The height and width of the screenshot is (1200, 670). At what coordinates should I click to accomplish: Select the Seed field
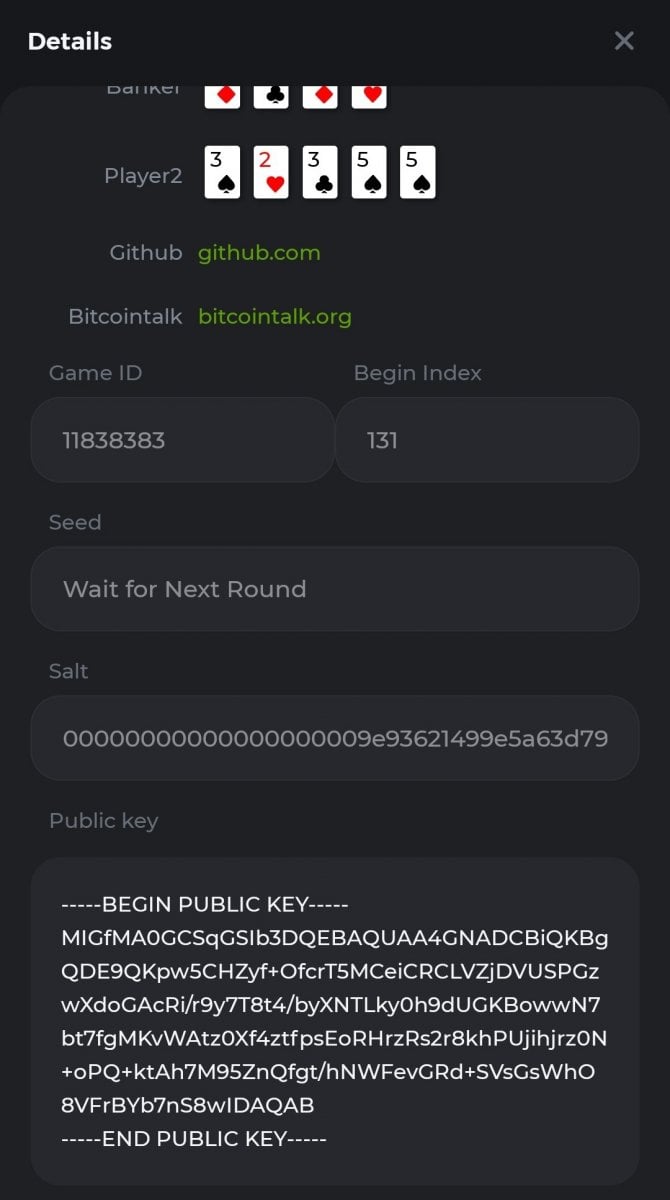(334, 589)
